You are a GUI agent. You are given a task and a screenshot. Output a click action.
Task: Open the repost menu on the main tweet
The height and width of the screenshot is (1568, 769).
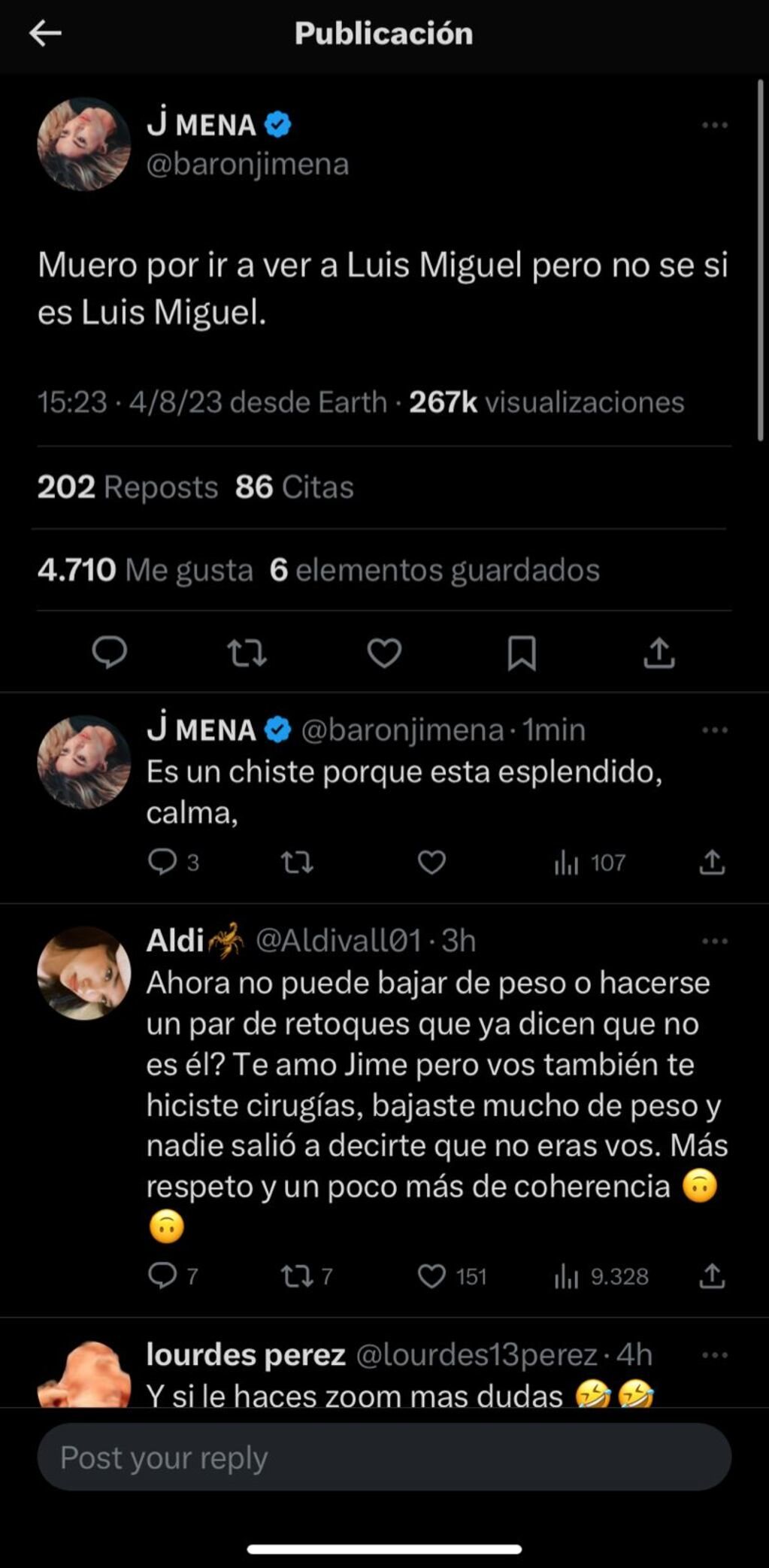coord(248,654)
